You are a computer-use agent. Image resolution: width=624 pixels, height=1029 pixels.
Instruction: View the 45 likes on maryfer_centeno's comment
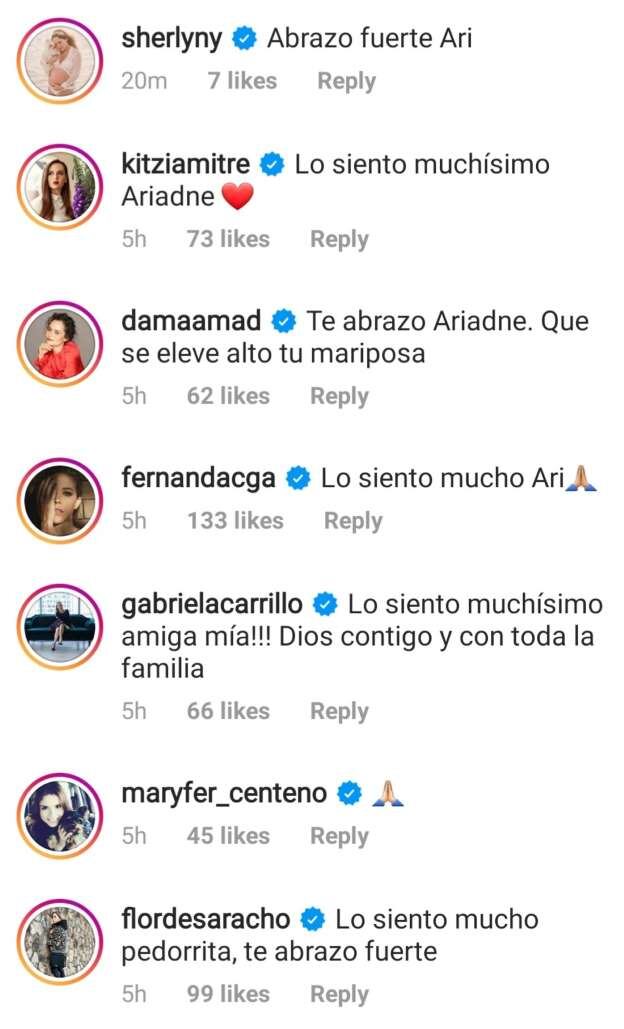click(x=228, y=836)
